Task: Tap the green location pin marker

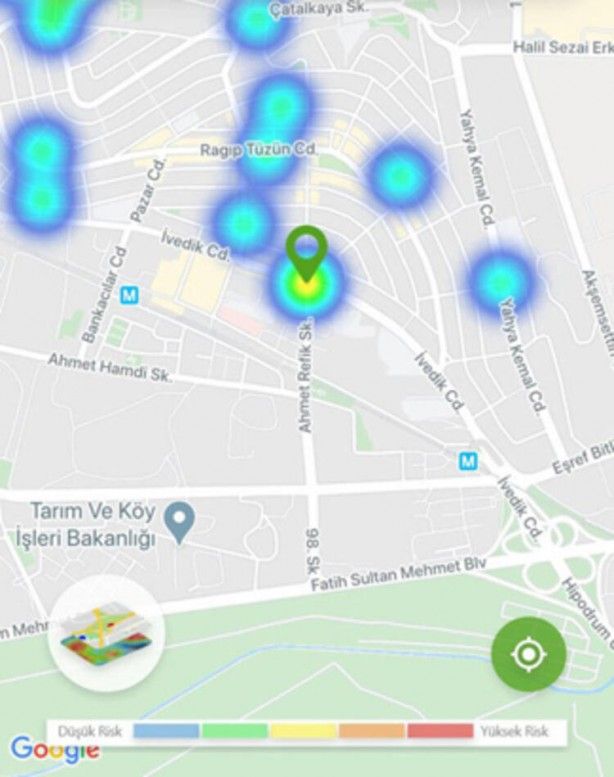Action: click(307, 252)
